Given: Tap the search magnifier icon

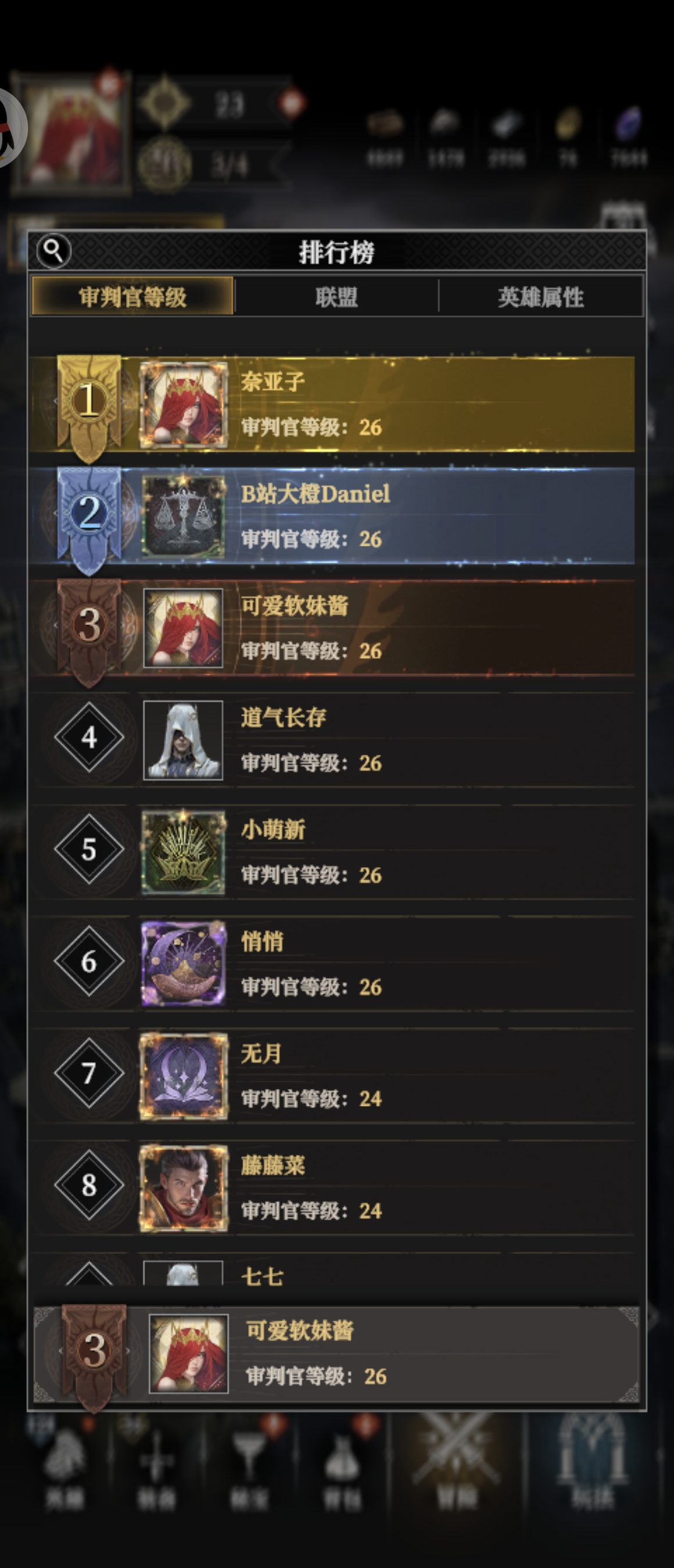Looking at the screenshot, I should [53, 250].
